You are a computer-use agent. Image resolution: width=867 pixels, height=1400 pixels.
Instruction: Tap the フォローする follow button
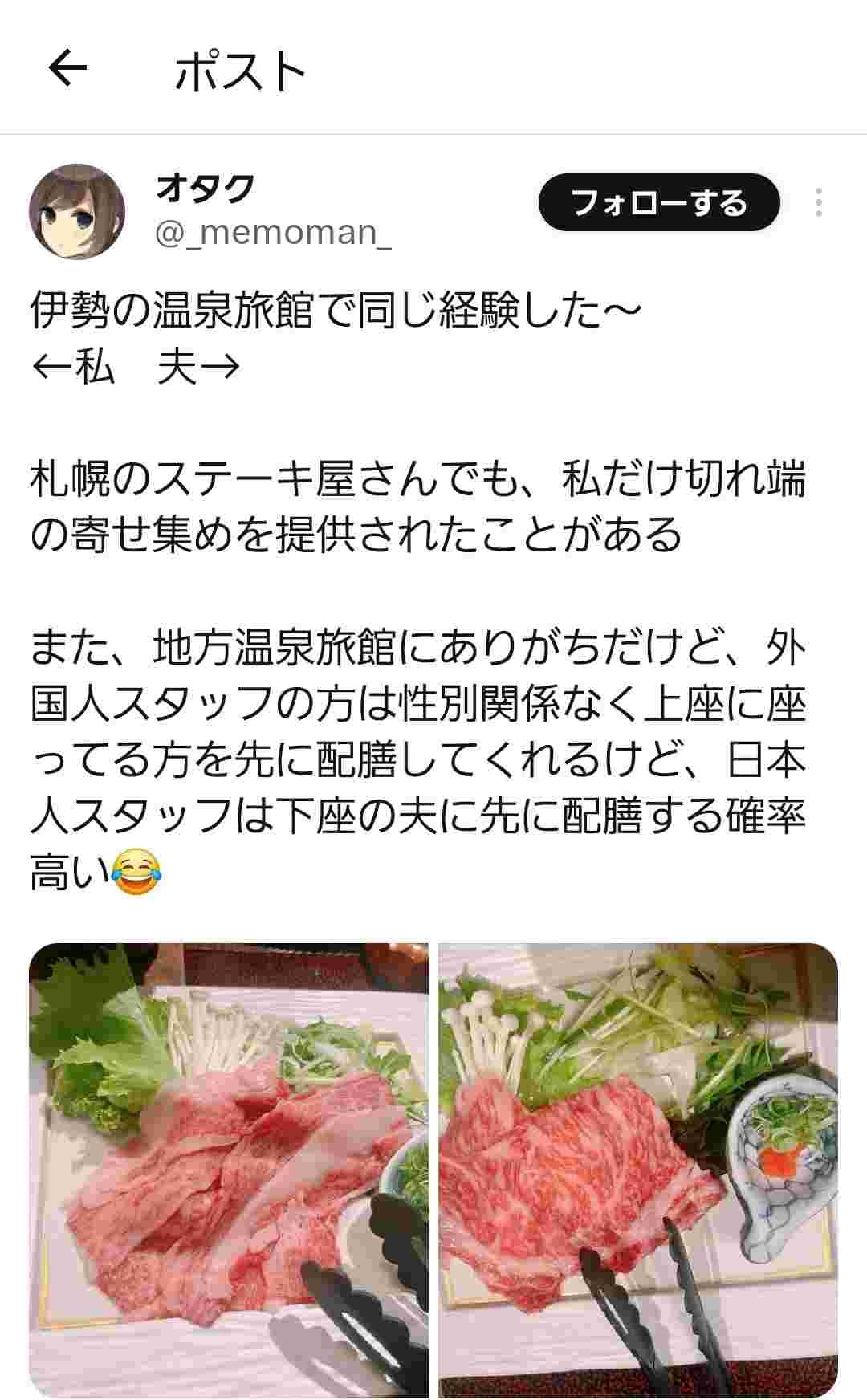(x=658, y=203)
